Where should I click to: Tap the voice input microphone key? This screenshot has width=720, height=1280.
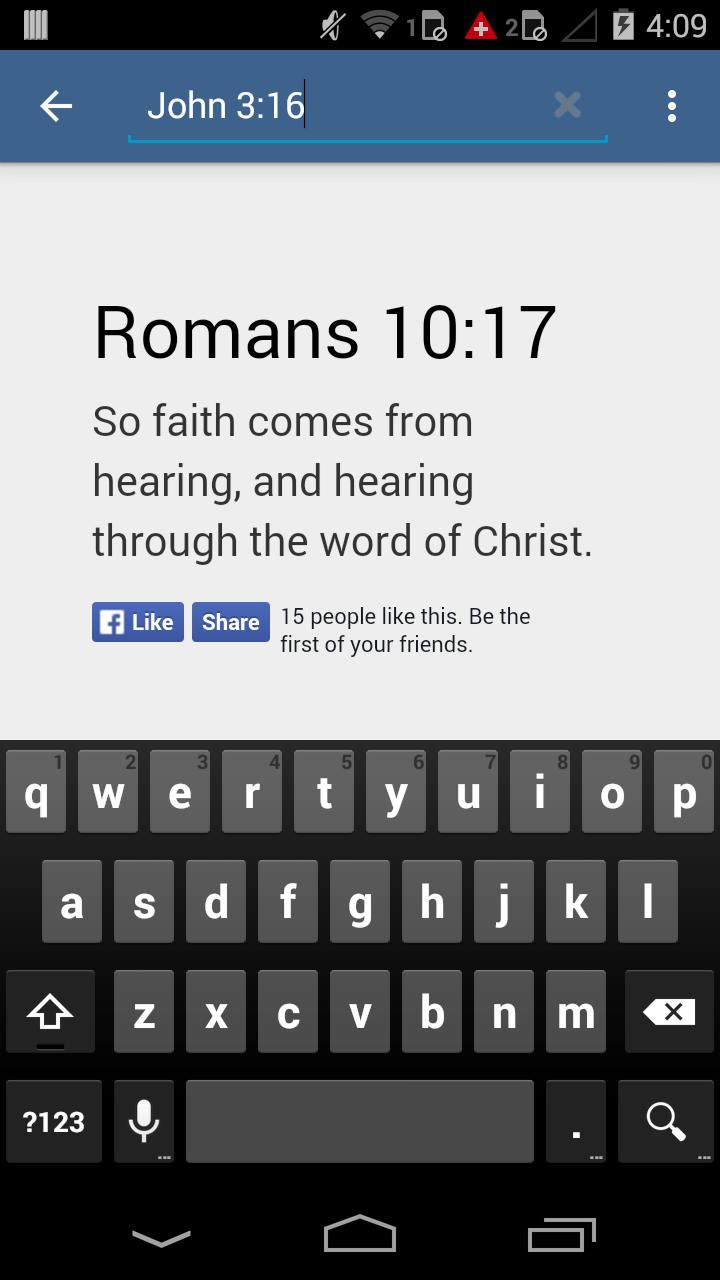point(143,1121)
